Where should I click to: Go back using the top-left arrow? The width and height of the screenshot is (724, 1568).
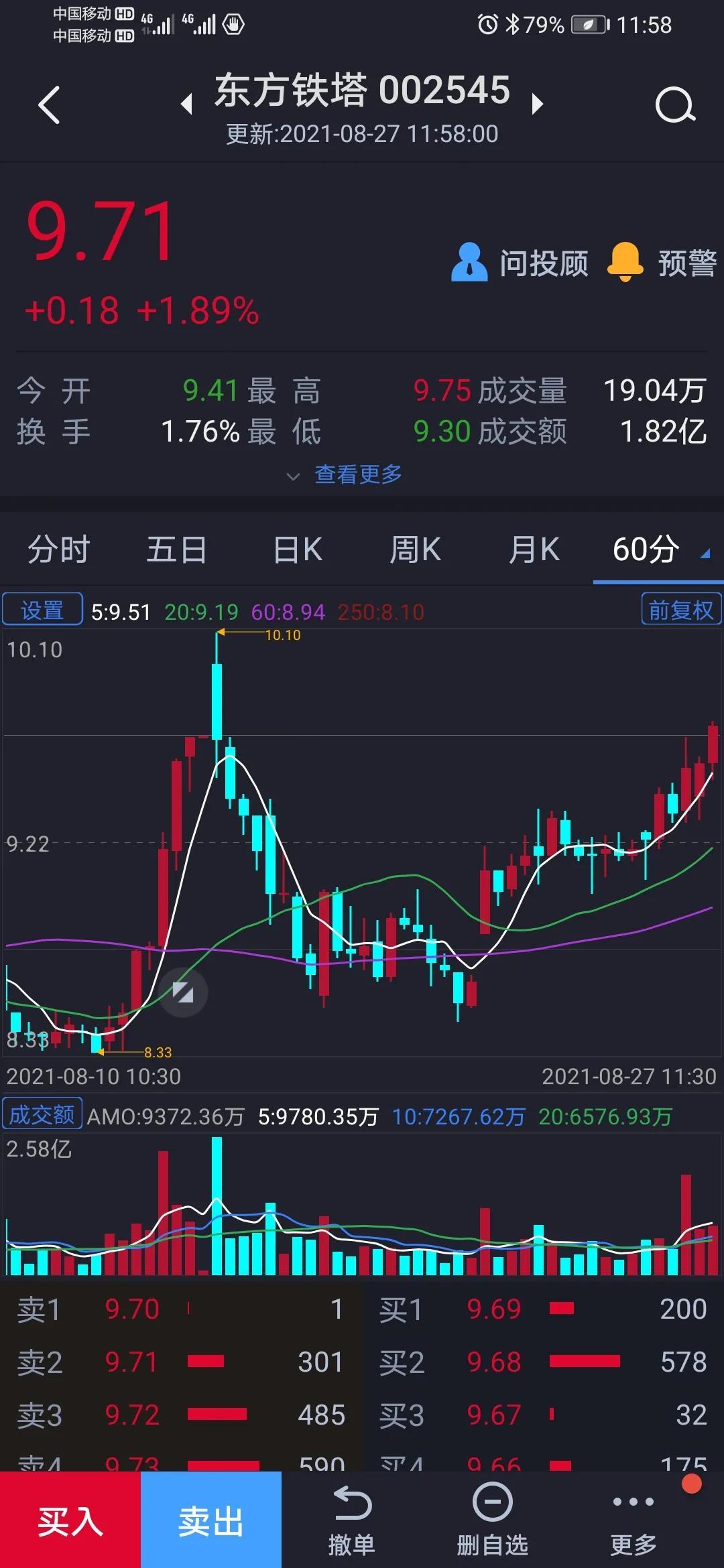(49, 105)
